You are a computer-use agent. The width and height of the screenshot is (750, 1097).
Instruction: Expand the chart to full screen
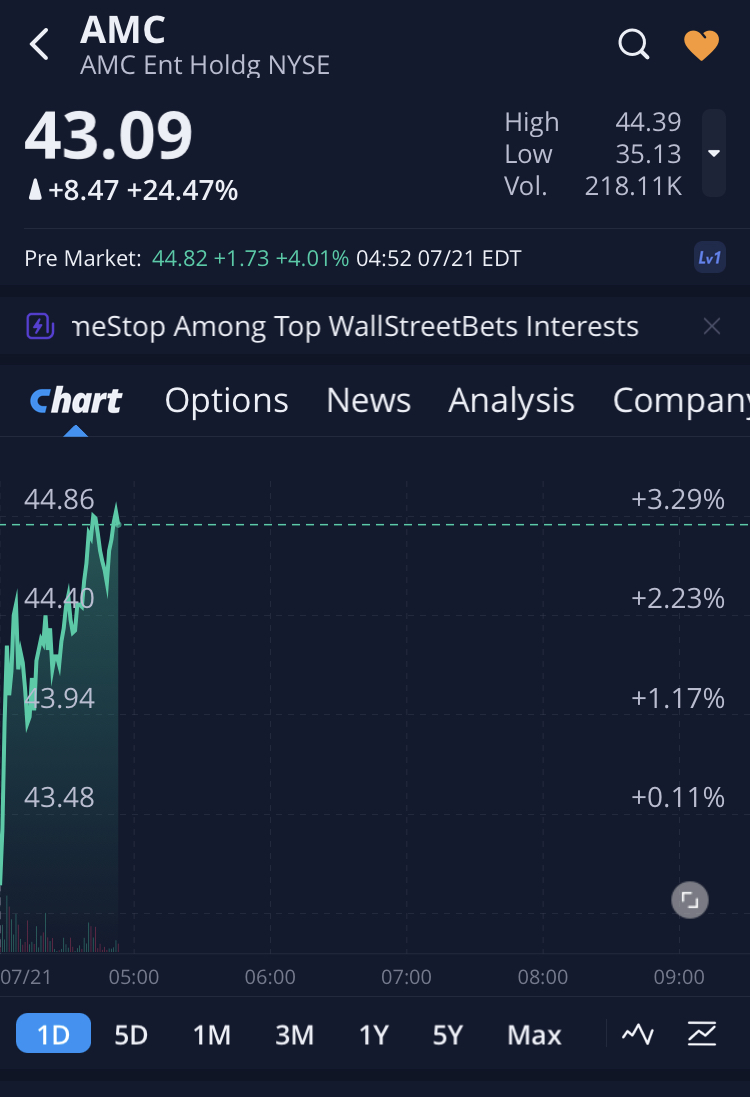tap(689, 900)
